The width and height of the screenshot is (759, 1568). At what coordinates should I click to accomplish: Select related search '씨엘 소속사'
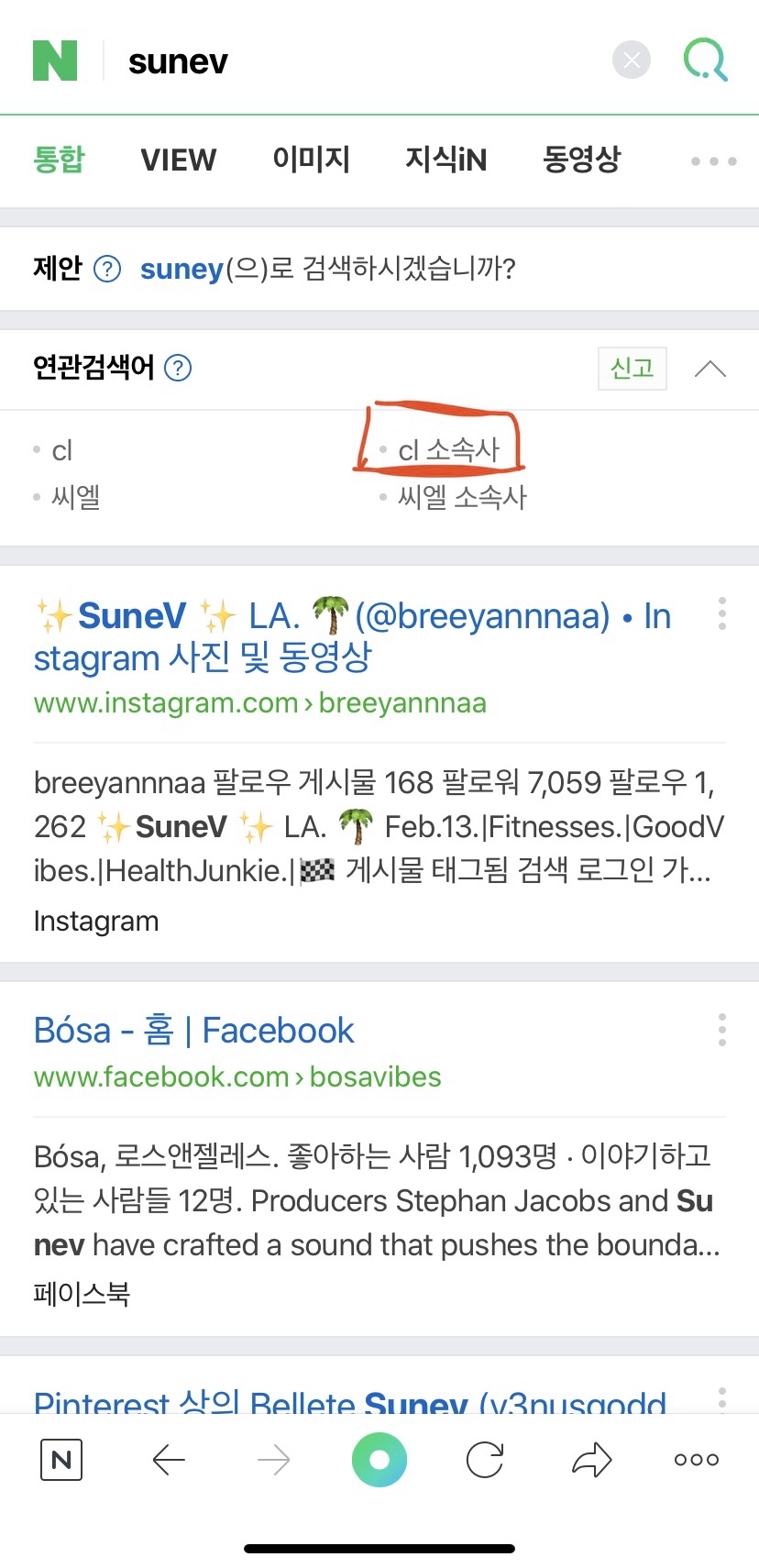tap(462, 497)
